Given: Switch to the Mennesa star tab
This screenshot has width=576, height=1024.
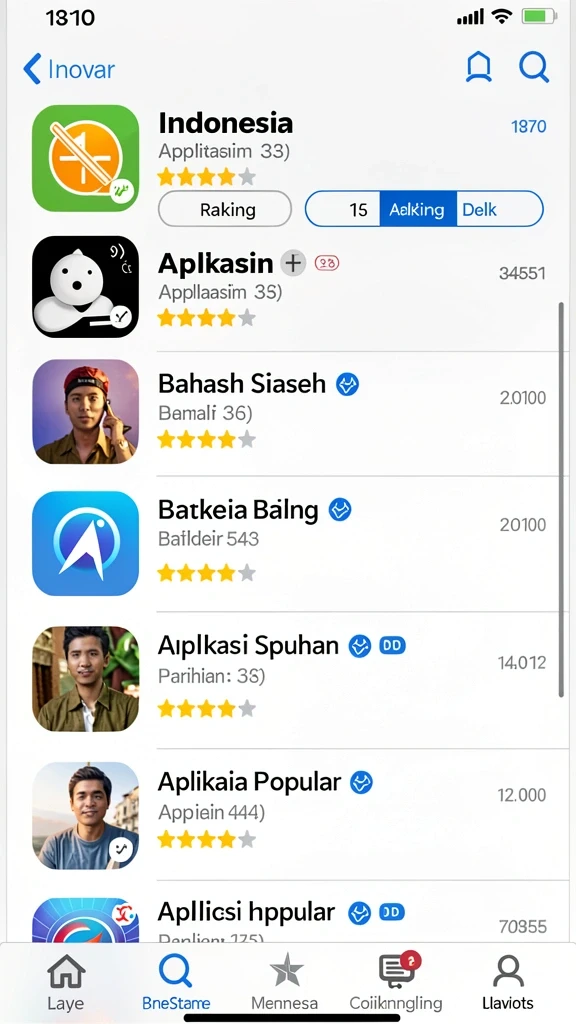Looking at the screenshot, I should [x=285, y=982].
